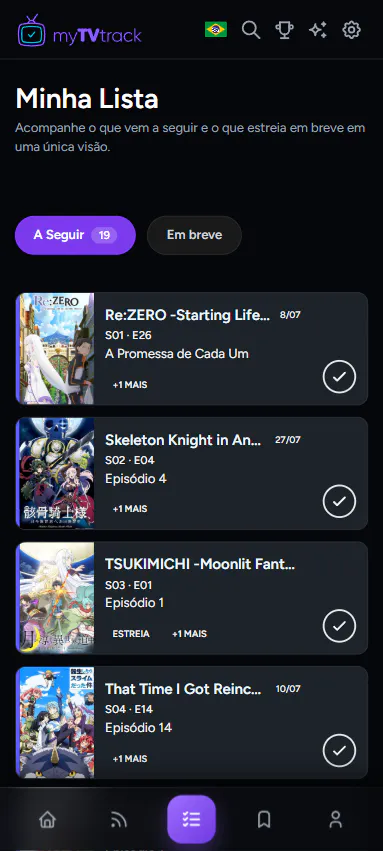Viewport: 383px width, 851px height.
Task: Mark Re:ZERO S01 E26 as watched
Action: [339, 377]
